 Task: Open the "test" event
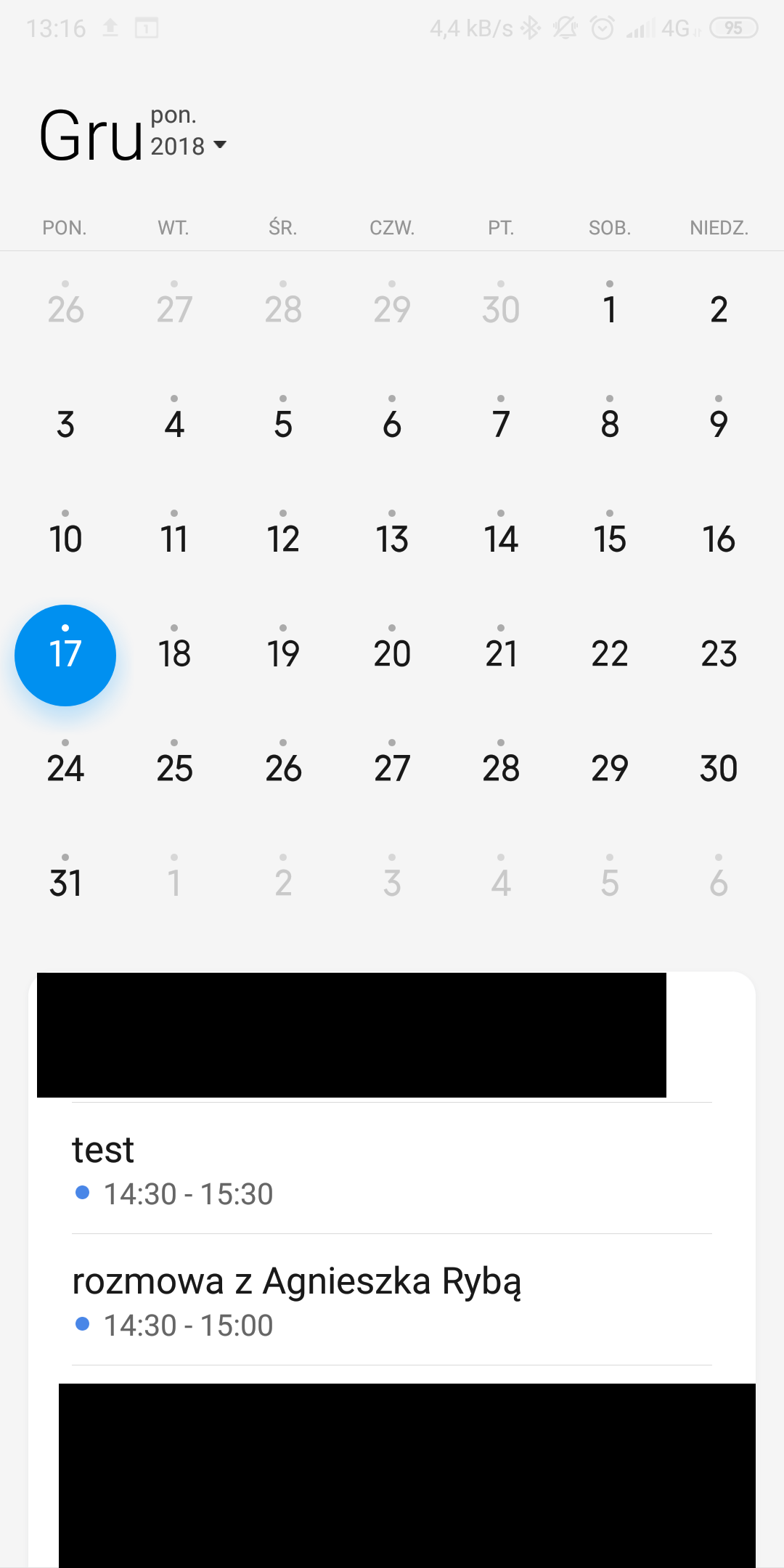coord(392,1169)
